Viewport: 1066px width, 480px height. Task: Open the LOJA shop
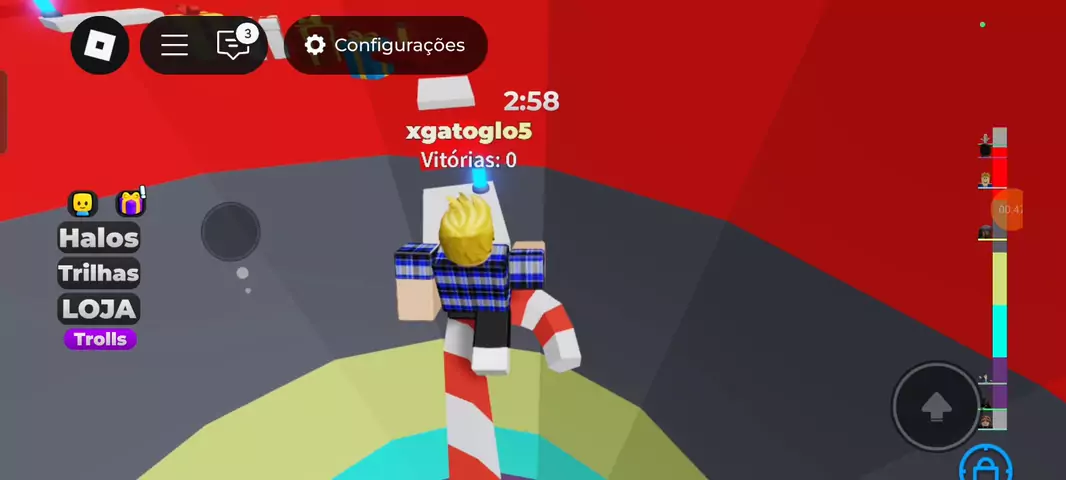coord(98,308)
